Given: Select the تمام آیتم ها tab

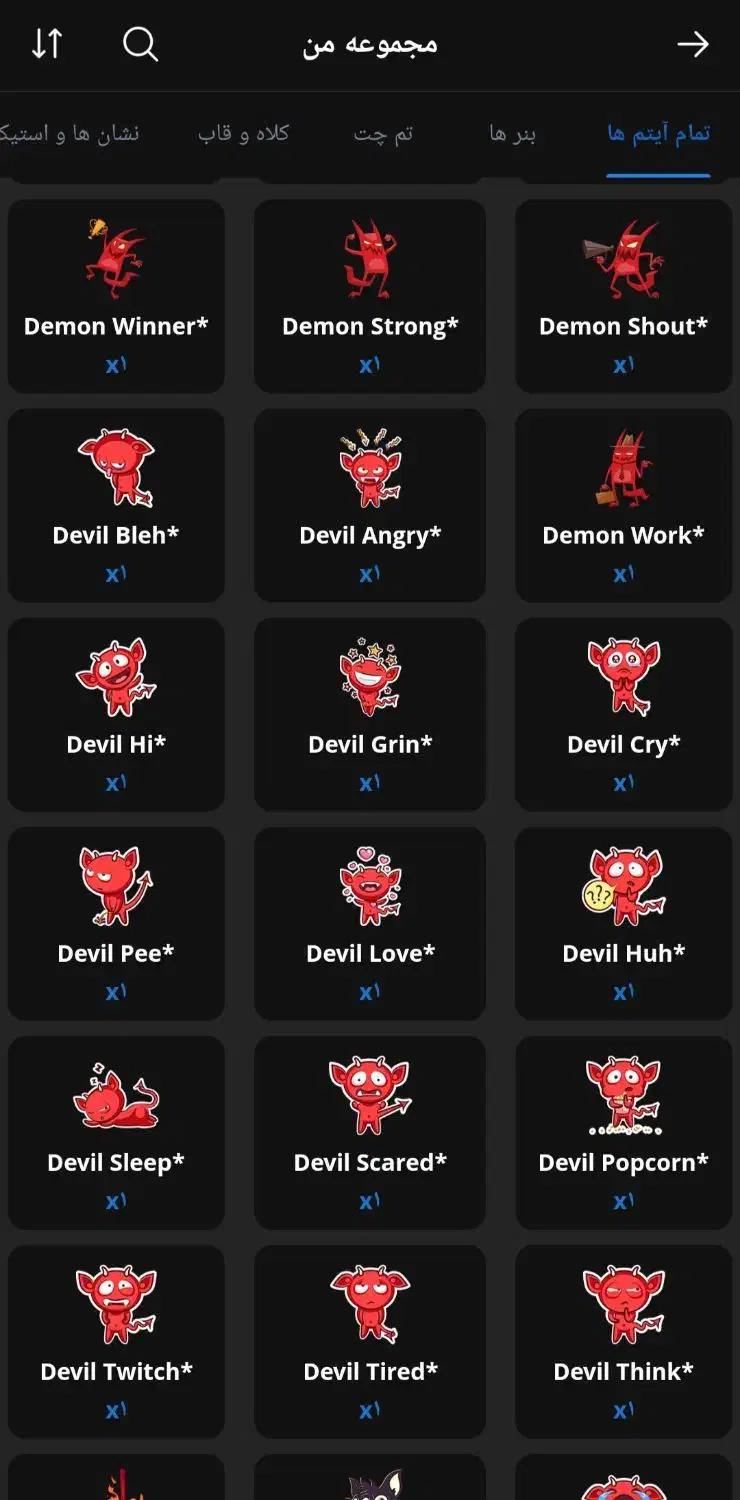Looking at the screenshot, I should (658, 133).
